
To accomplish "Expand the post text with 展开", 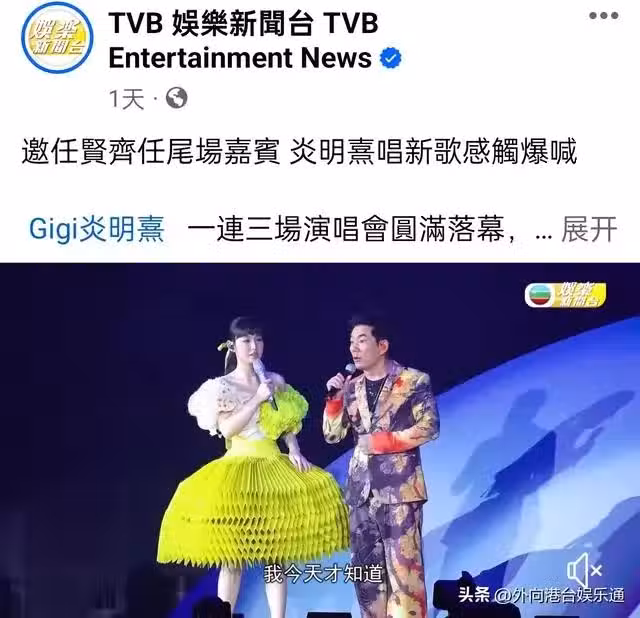I will (x=589, y=228).
